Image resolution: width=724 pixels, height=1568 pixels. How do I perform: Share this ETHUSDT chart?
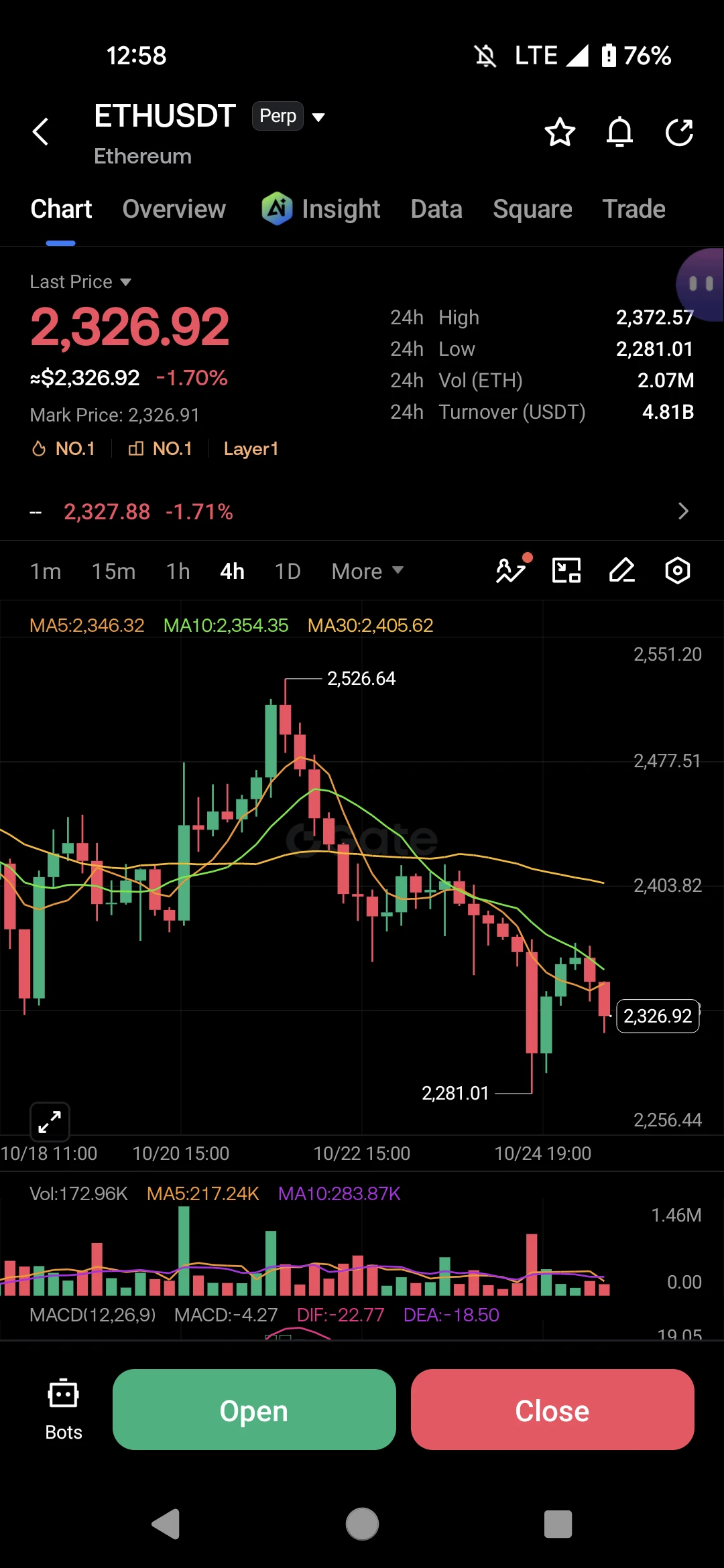[679, 132]
